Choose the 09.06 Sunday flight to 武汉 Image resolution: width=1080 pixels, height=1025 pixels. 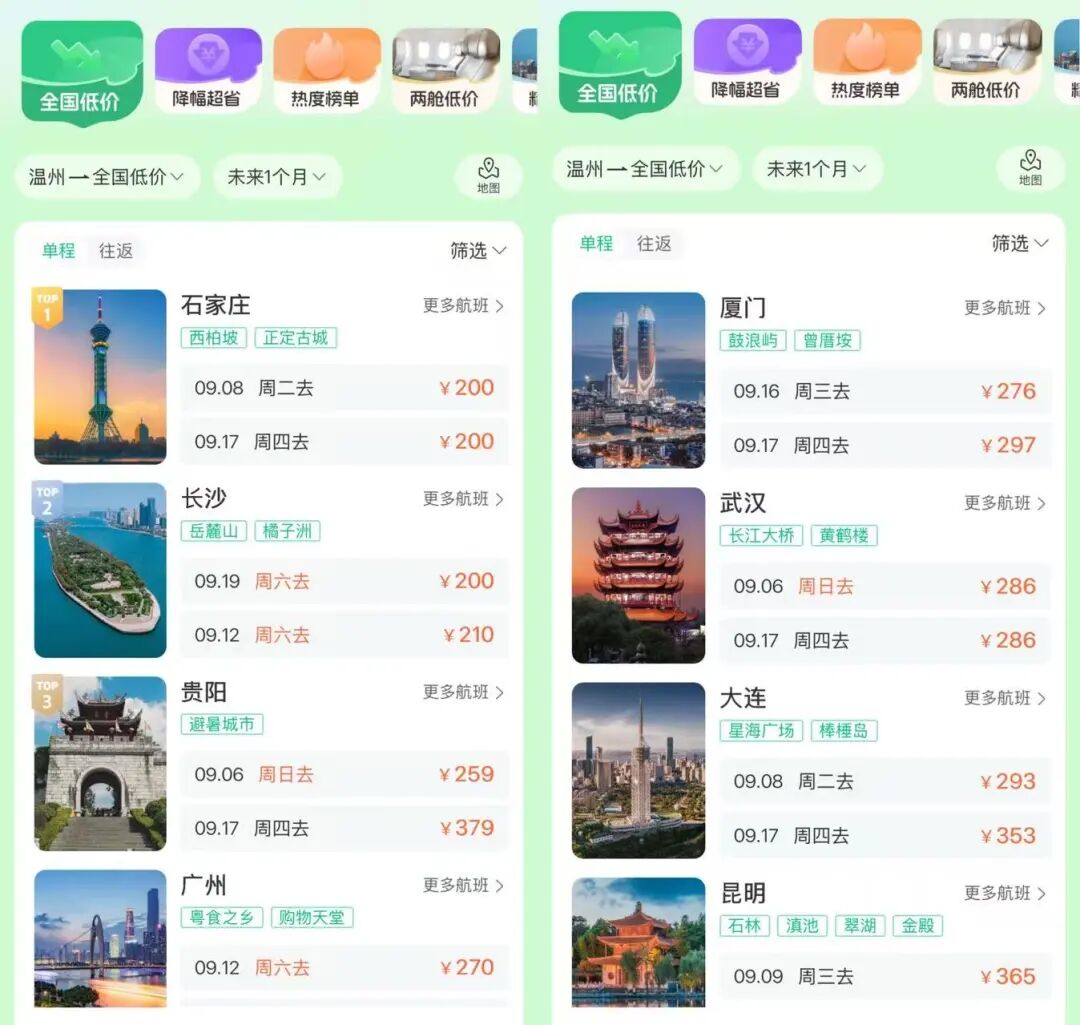[886, 586]
